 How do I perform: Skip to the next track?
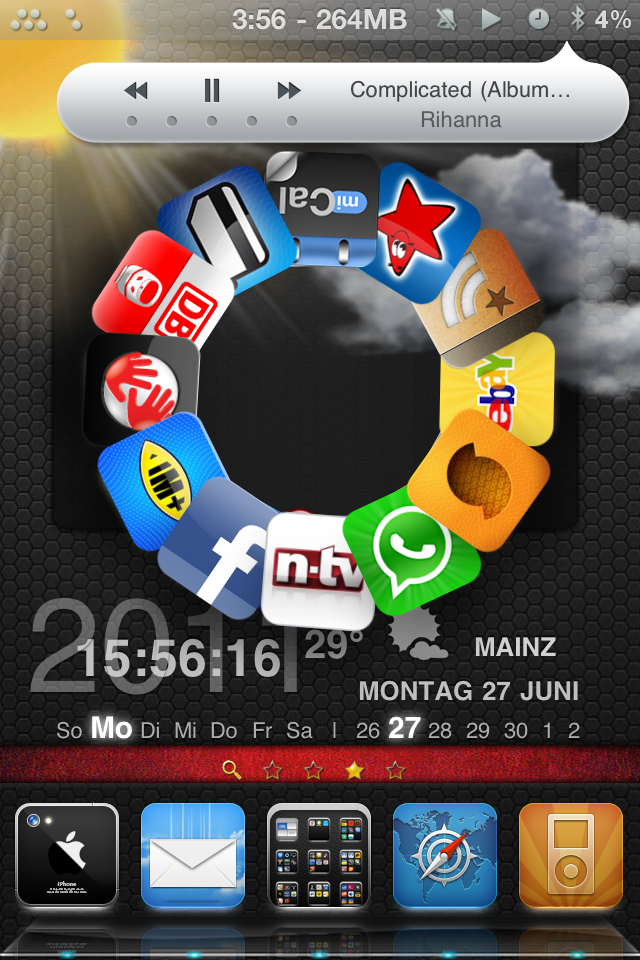tap(289, 91)
